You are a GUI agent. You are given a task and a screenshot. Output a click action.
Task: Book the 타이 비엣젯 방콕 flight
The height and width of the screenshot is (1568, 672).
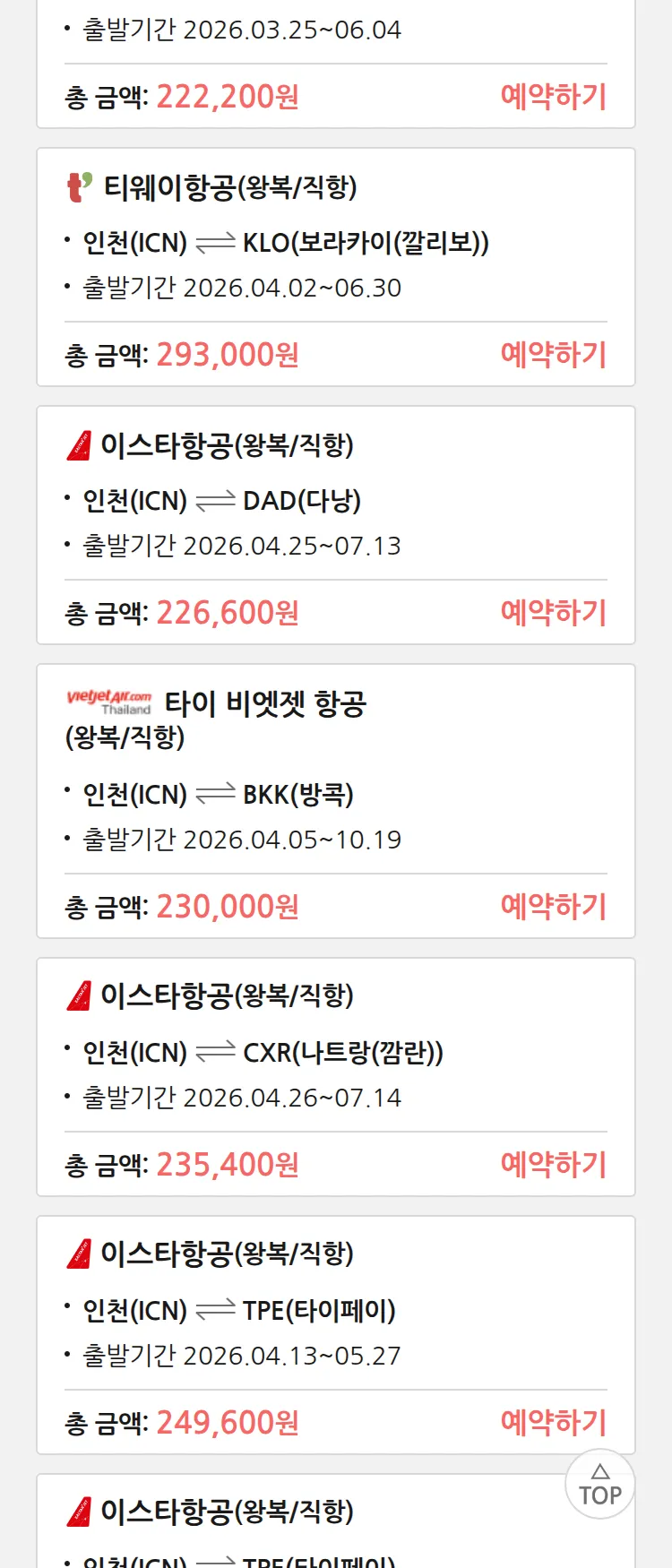tap(553, 906)
